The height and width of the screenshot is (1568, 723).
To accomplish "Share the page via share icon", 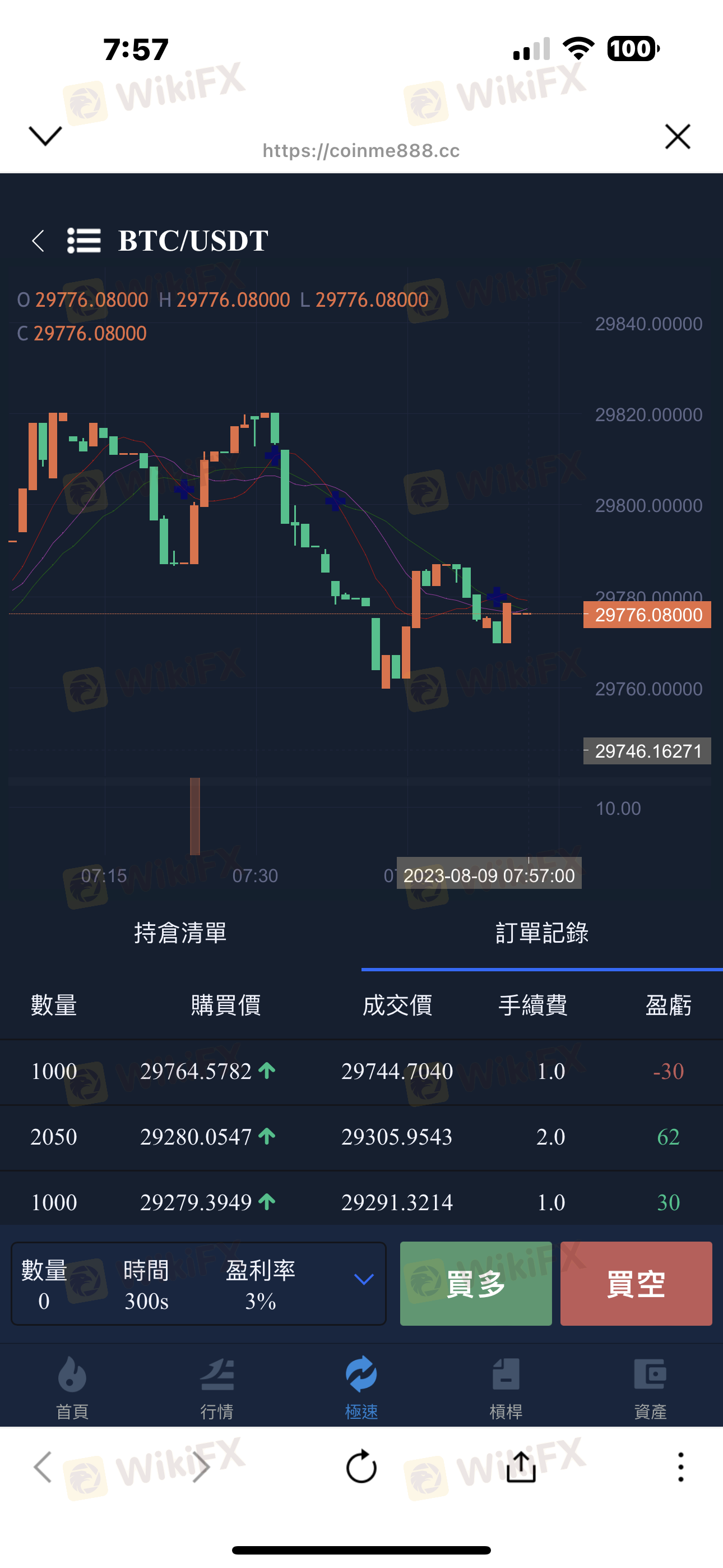I will coord(522,1466).
